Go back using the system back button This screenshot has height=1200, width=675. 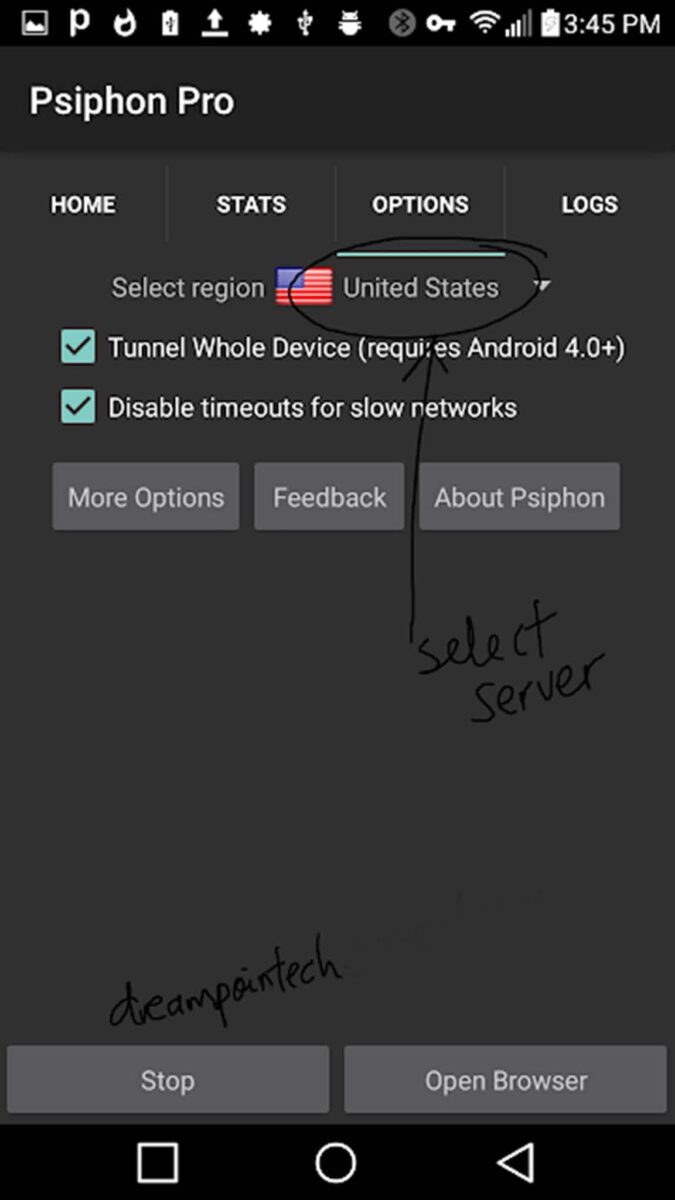(x=515, y=1162)
